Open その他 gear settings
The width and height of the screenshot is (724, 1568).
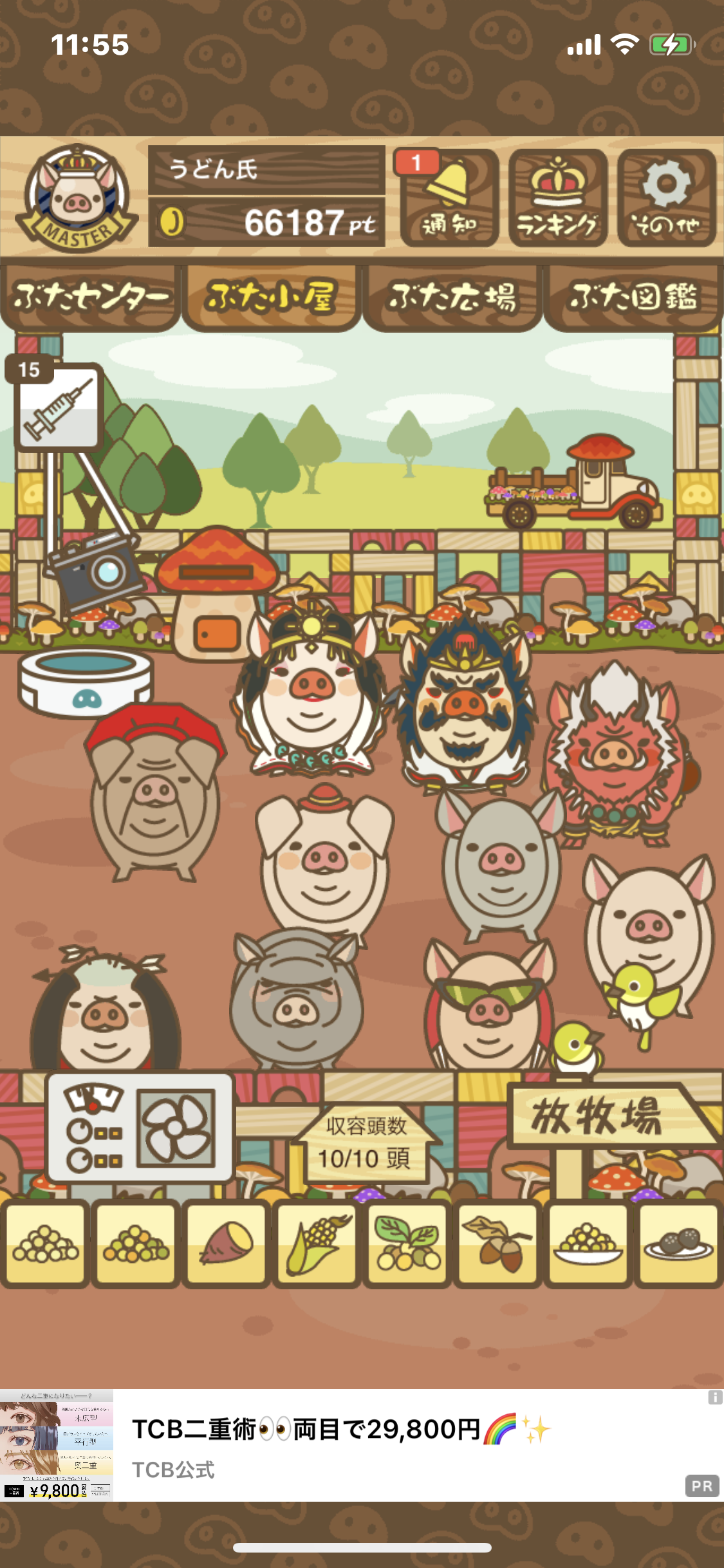[x=666, y=198]
